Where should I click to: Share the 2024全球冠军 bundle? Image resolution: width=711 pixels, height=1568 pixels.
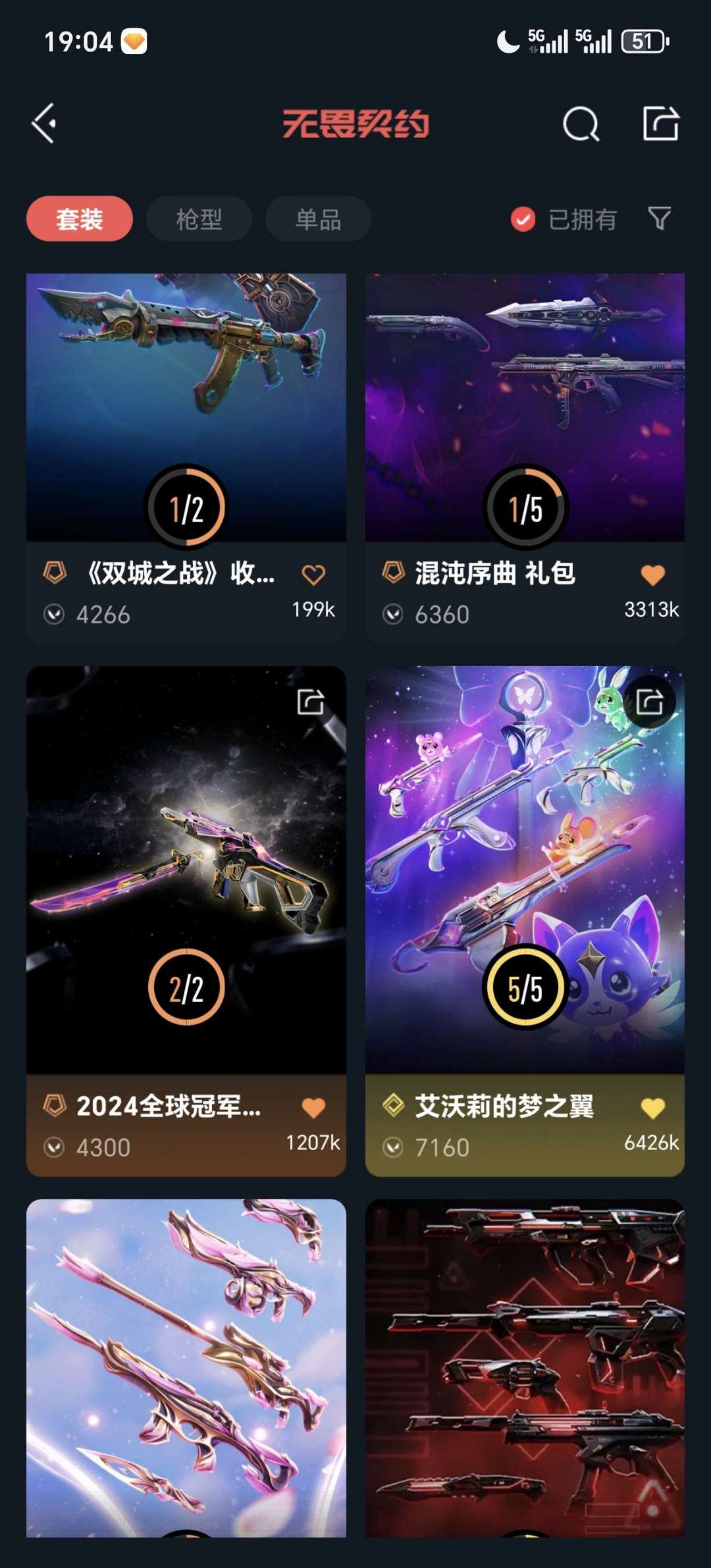coord(311,702)
